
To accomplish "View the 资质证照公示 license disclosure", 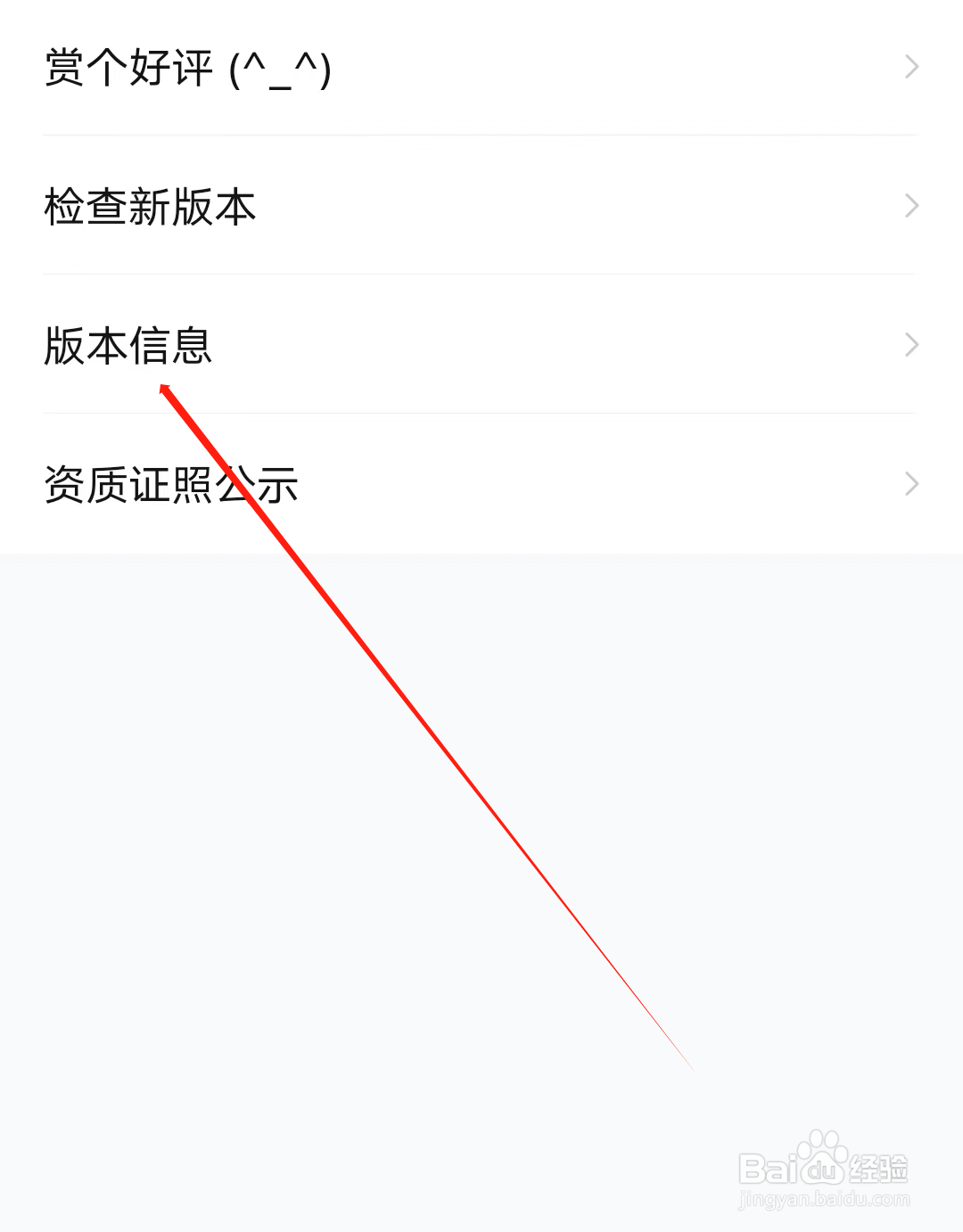I will click(x=171, y=484).
